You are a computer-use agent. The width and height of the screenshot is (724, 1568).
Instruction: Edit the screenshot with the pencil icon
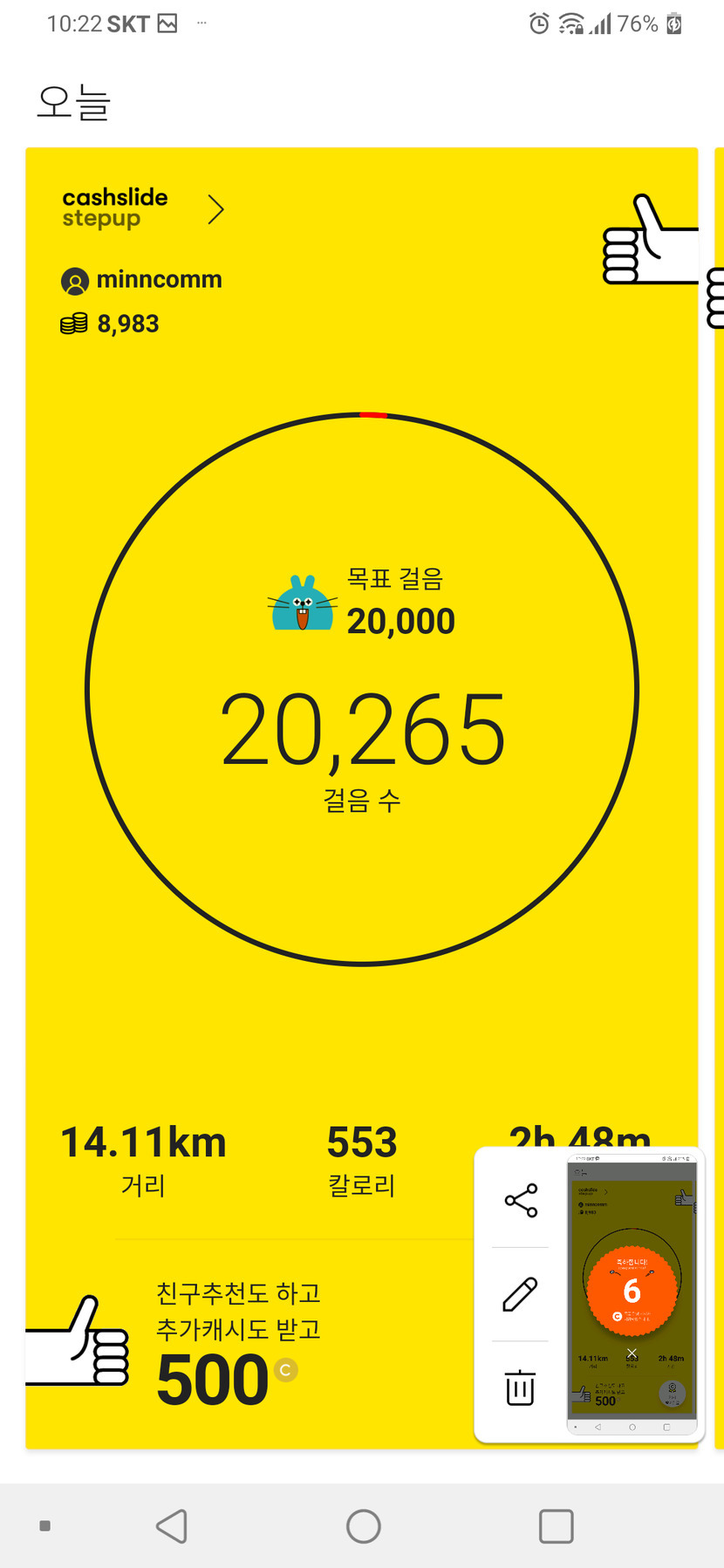(521, 1294)
